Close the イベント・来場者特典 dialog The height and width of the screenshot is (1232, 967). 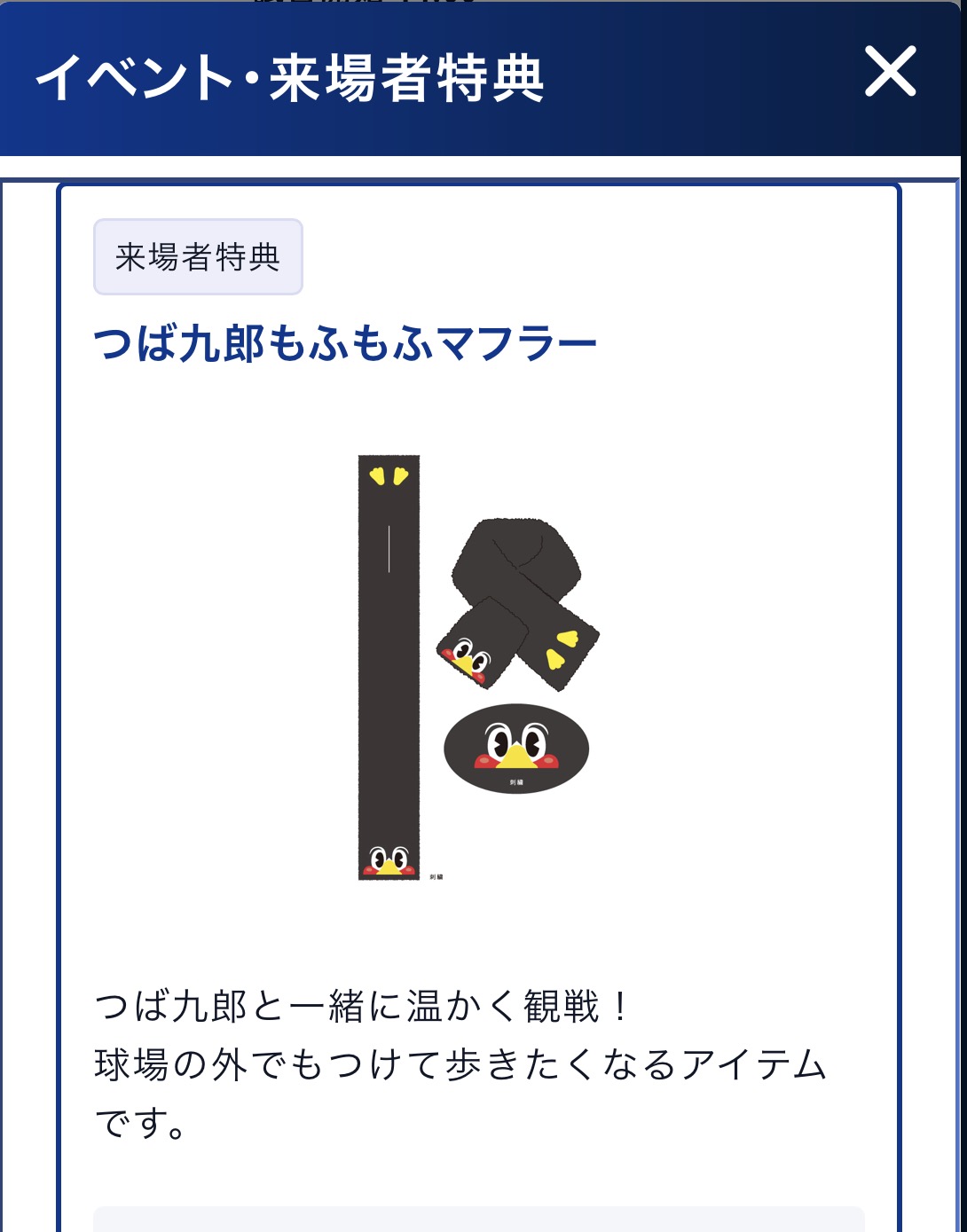890,72
